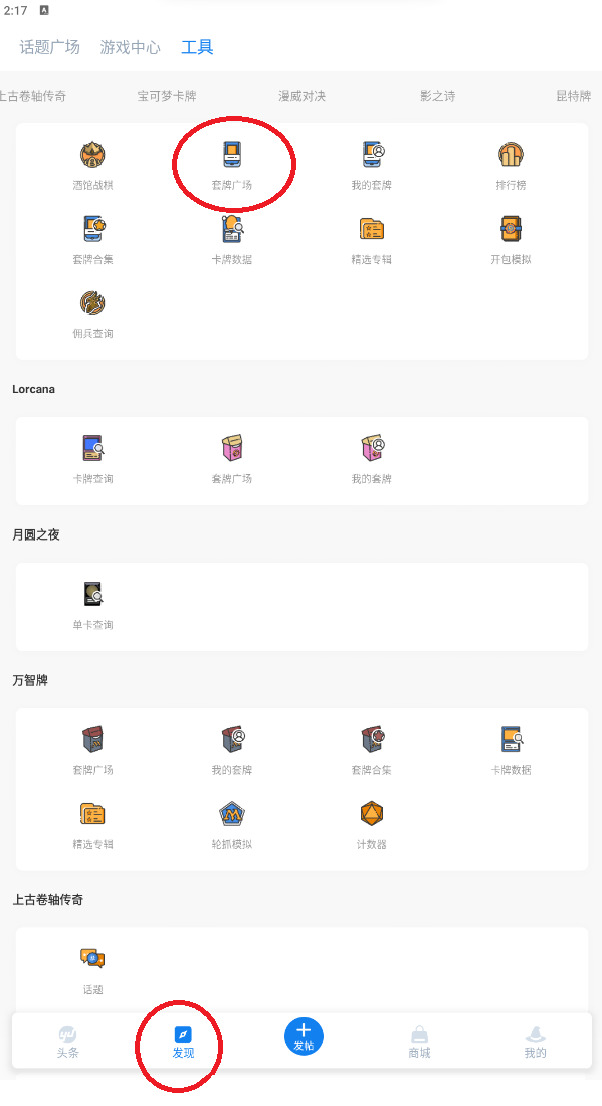Select the 宝可梦卡牌 game category
The image size is (602, 1106).
[x=167, y=96]
